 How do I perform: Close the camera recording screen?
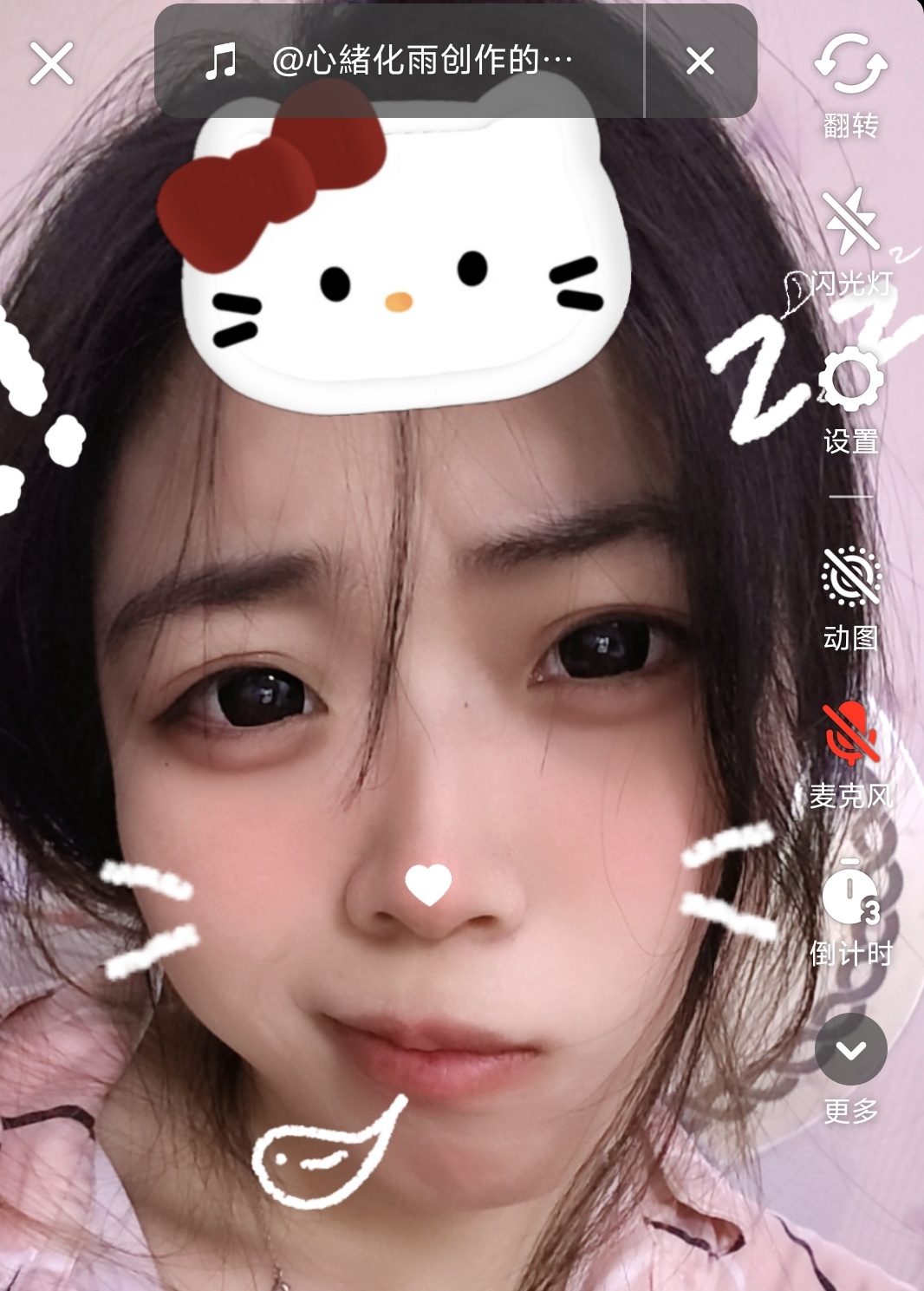pos(51,63)
